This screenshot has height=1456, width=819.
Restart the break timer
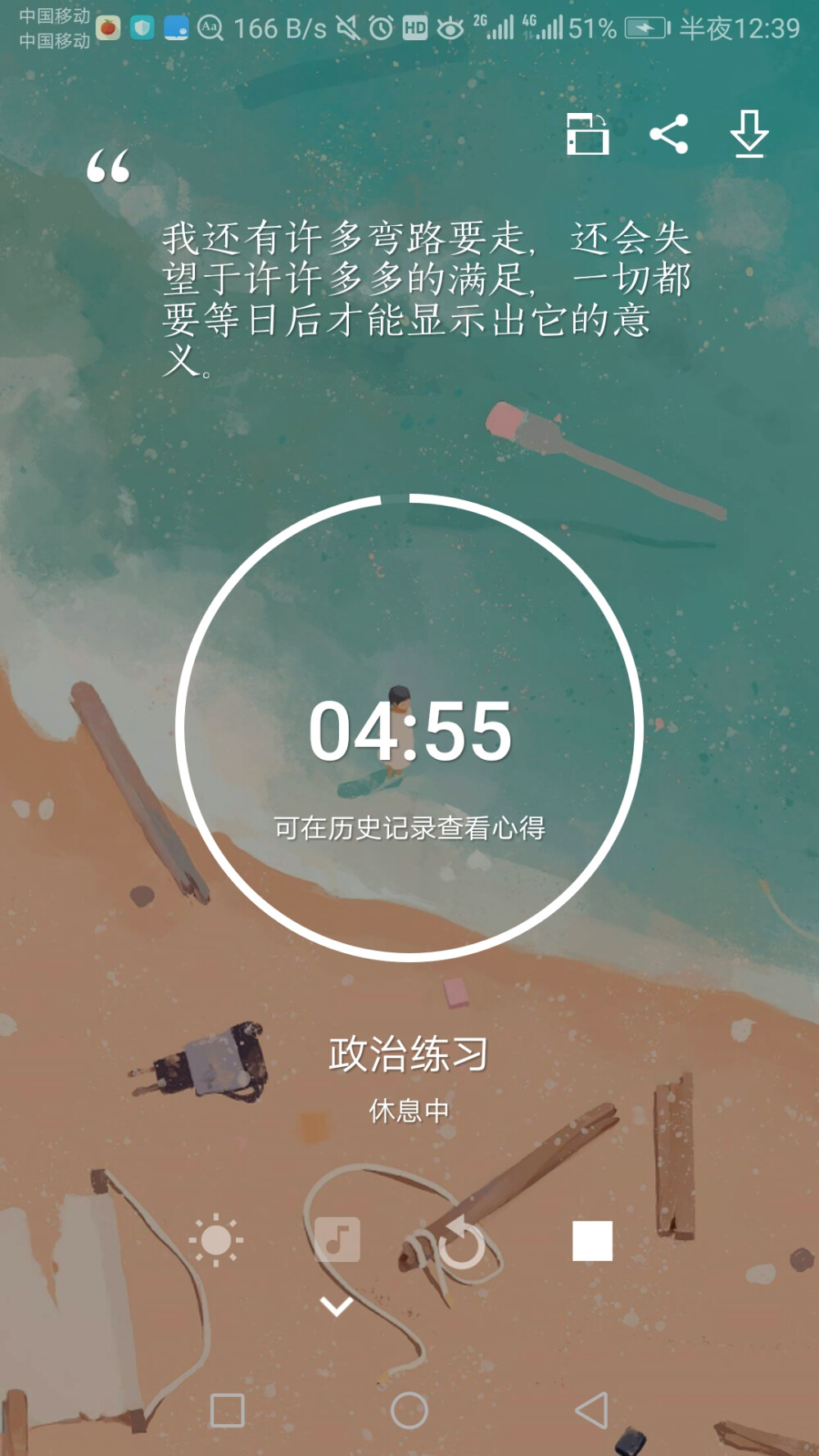[462, 1241]
